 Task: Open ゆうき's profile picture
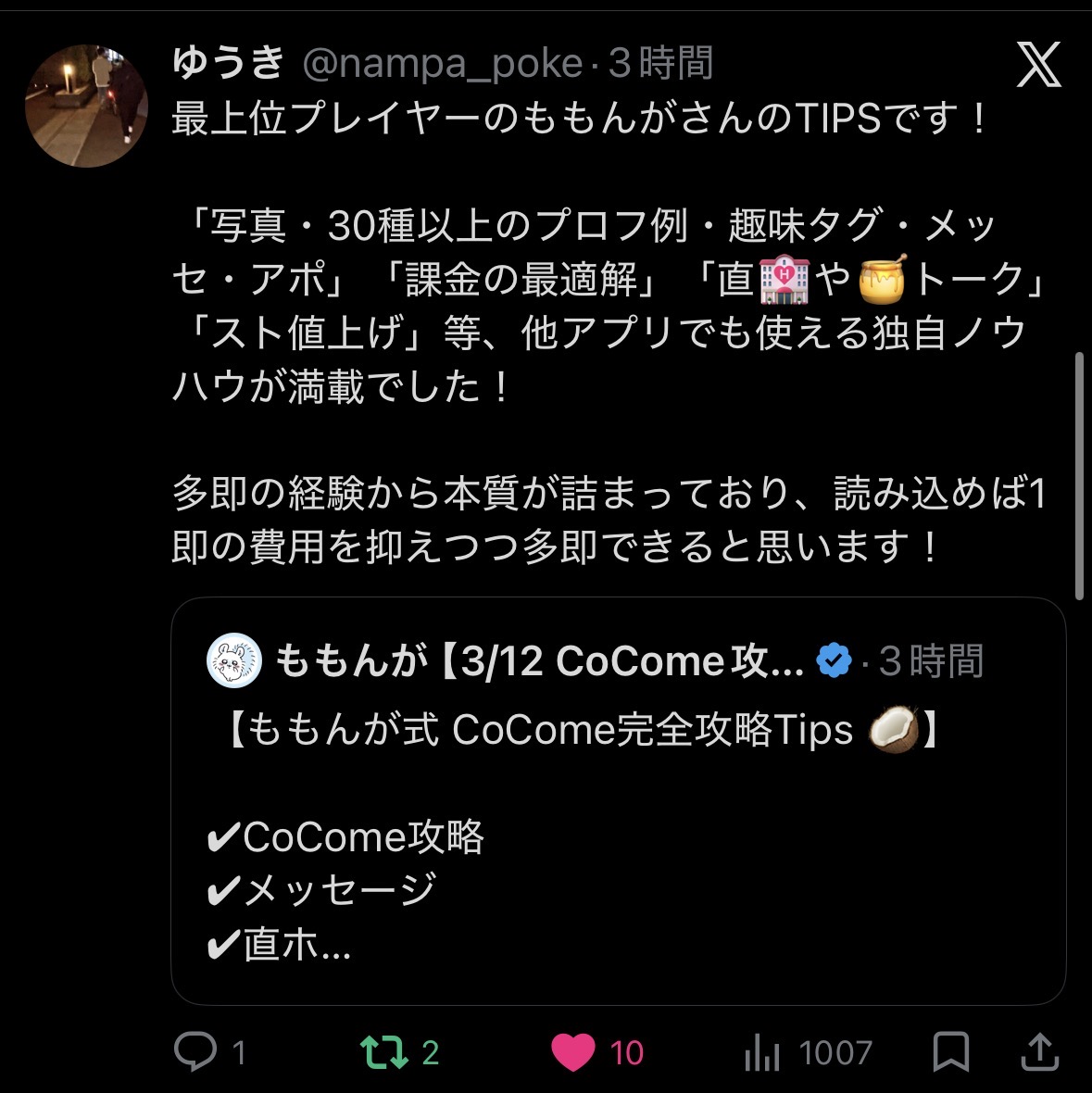(x=86, y=106)
